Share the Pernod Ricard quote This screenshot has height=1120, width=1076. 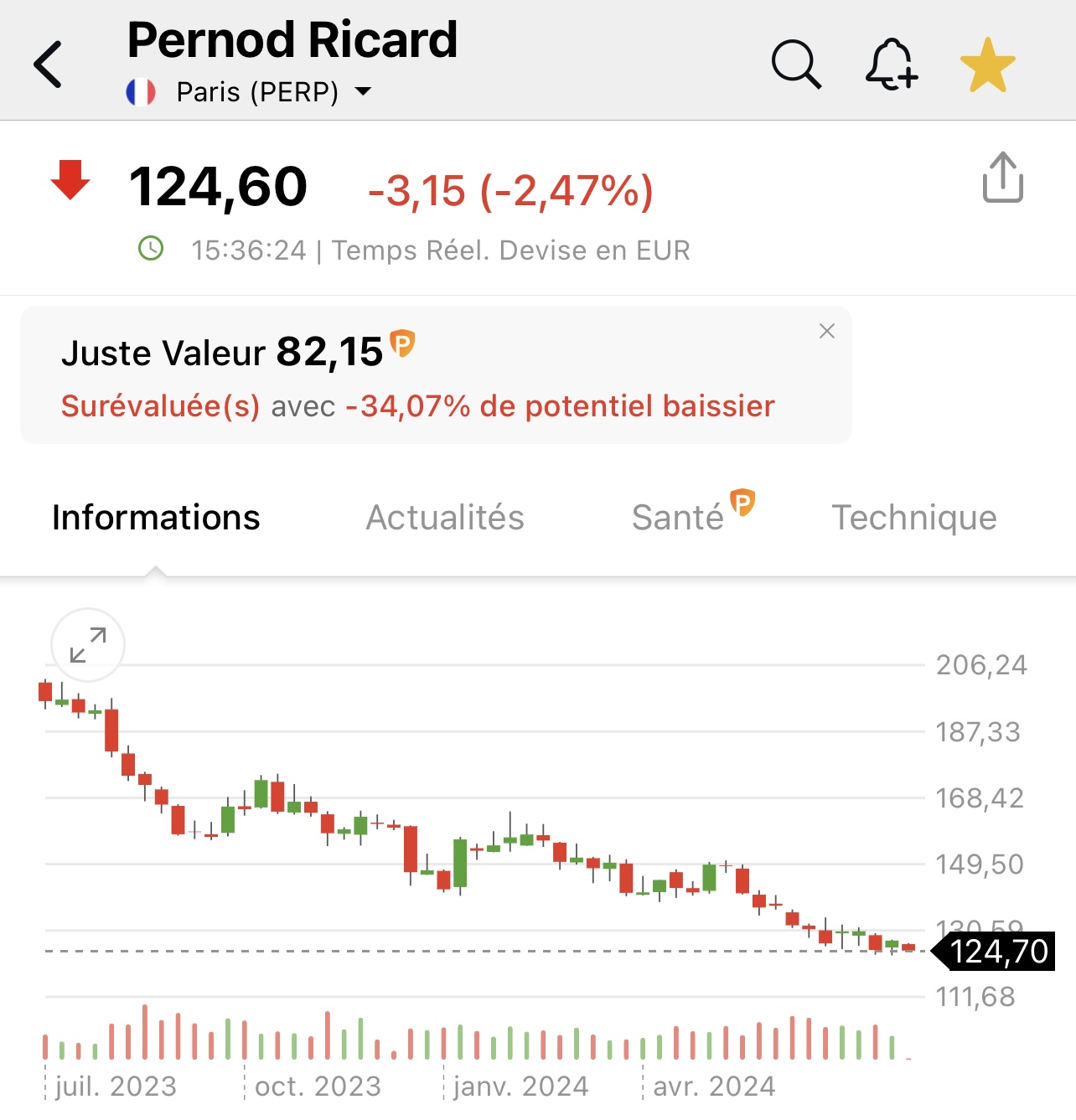1002,178
